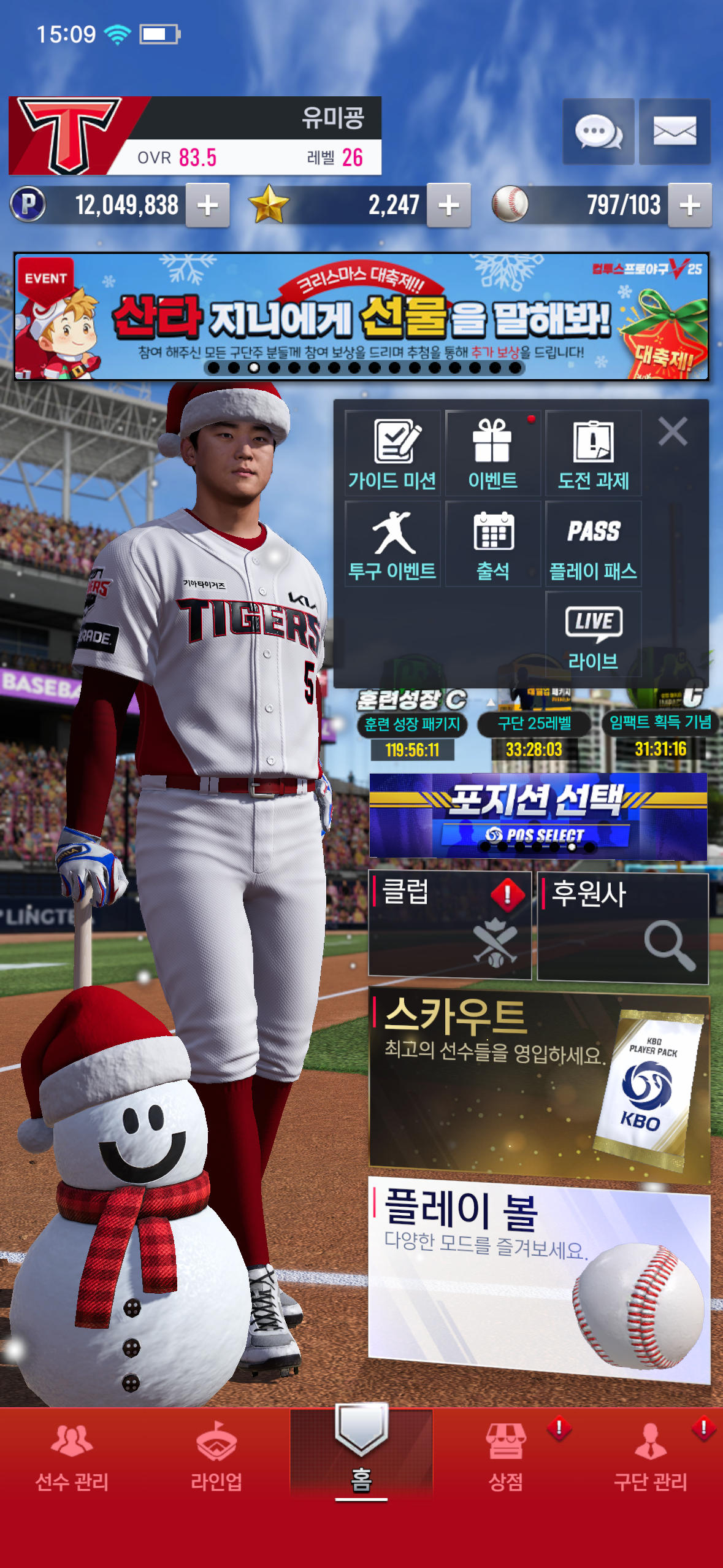Close the quick menu panel
The width and height of the screenshot is (723, 1568).
coord(672,431)
